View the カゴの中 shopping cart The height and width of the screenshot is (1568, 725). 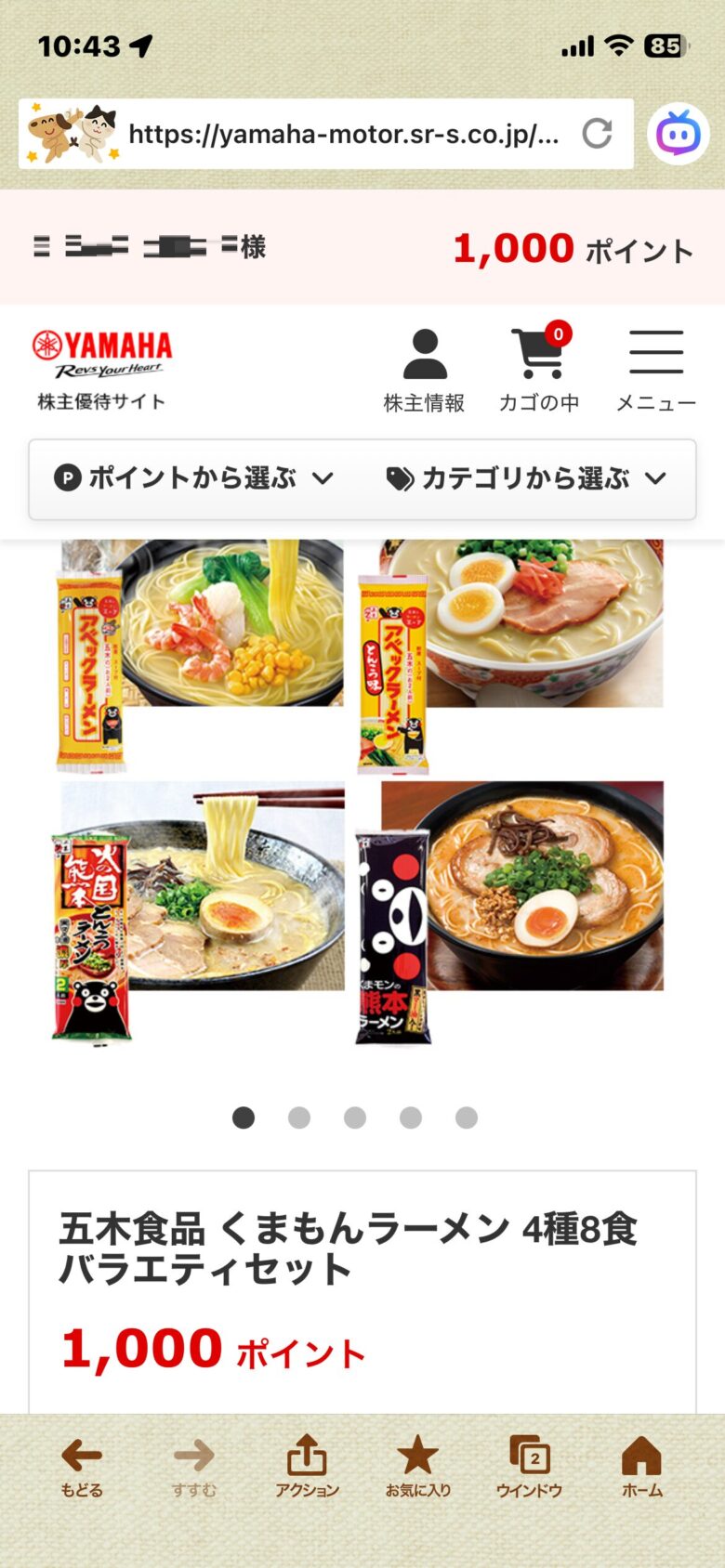pyautogui.click(x=539, y=369)
